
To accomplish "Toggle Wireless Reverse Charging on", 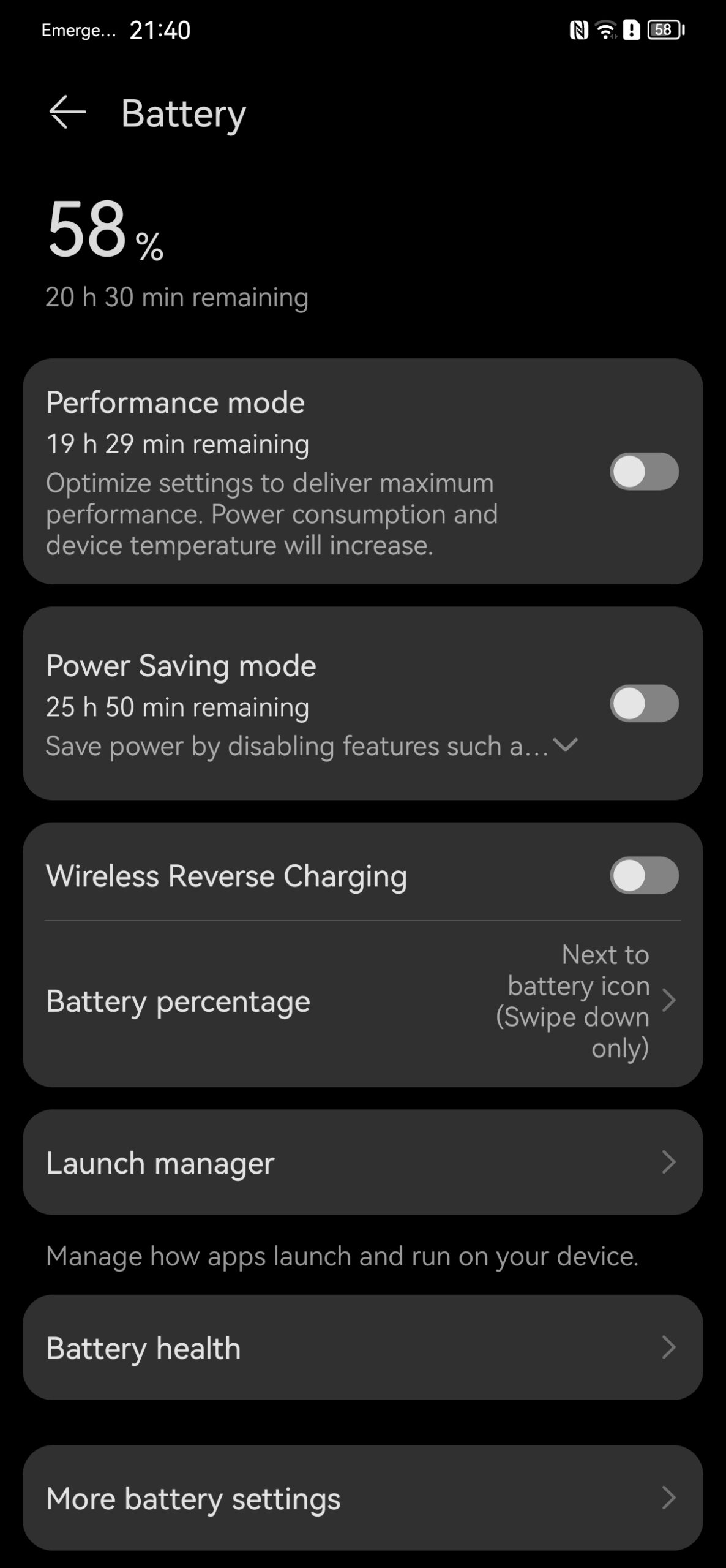I will [644, 875].
